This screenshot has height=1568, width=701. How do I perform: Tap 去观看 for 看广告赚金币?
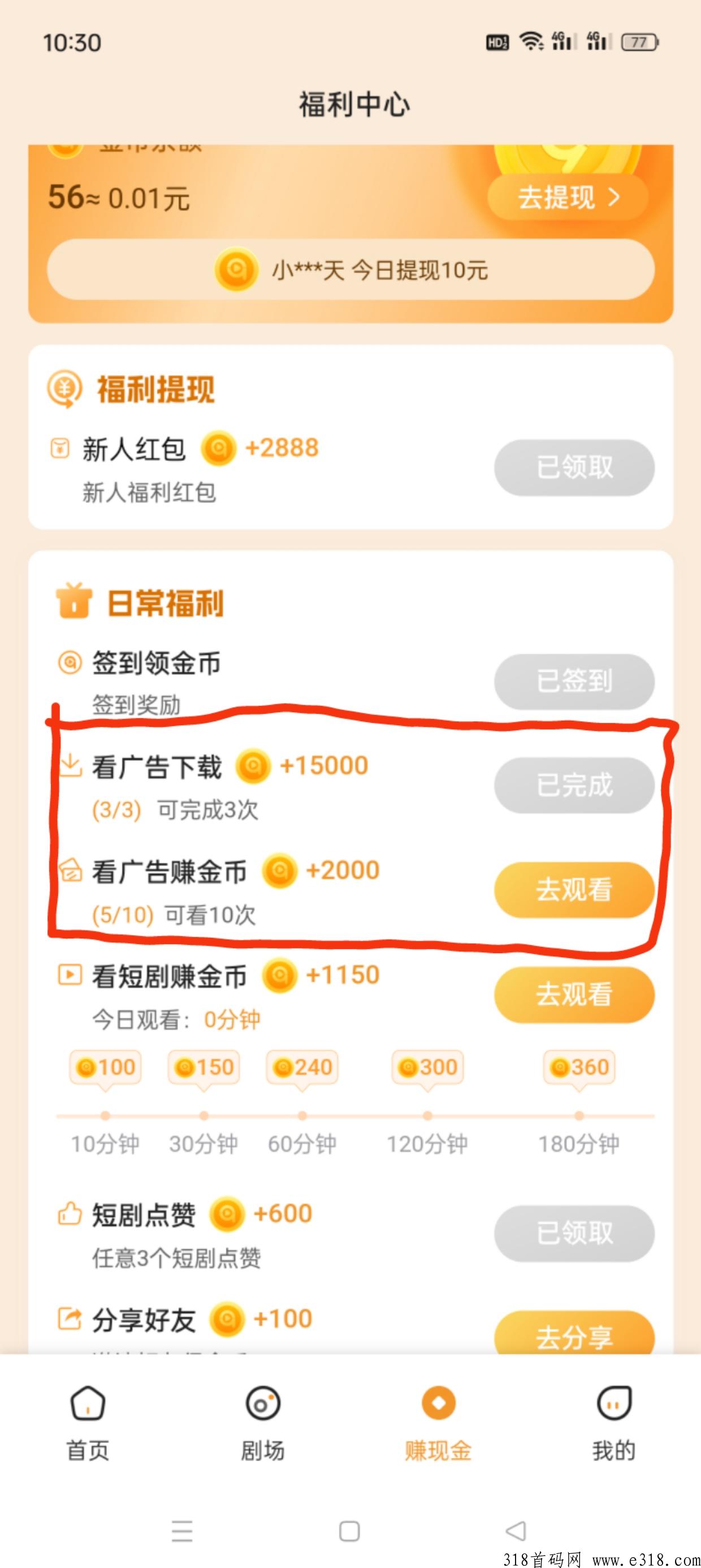coord(574,889)
